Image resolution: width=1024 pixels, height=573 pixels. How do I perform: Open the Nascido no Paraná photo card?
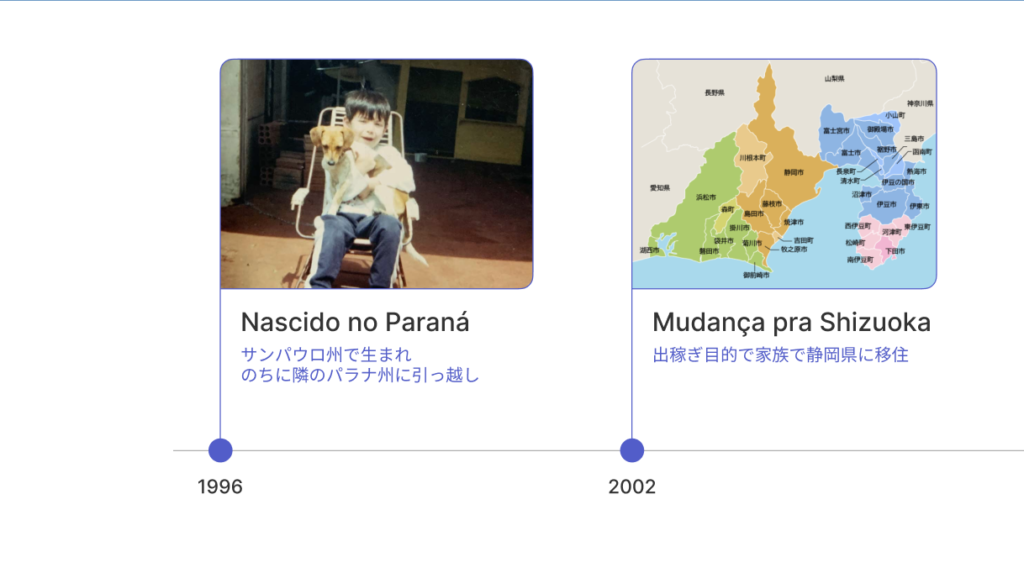tap(376, 174)
